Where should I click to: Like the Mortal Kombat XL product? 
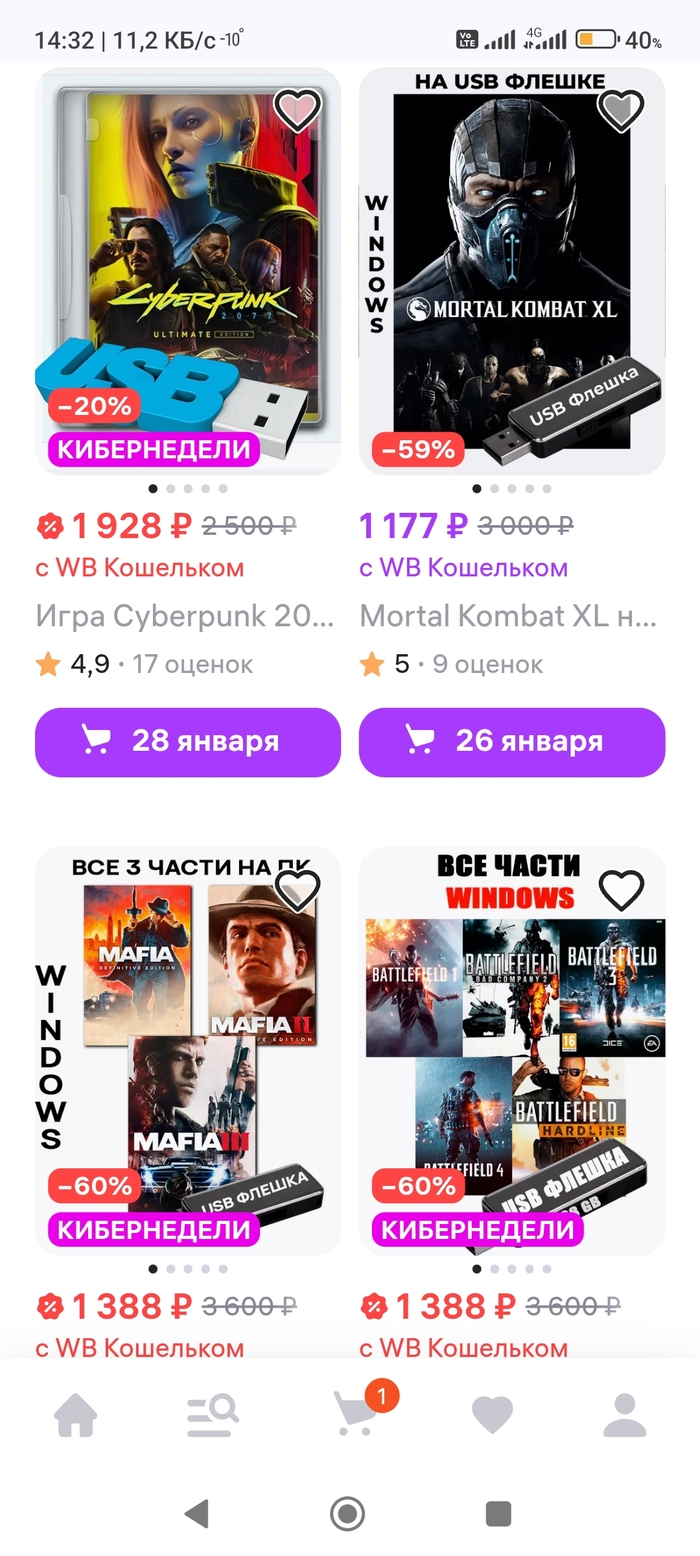[620, 110]
